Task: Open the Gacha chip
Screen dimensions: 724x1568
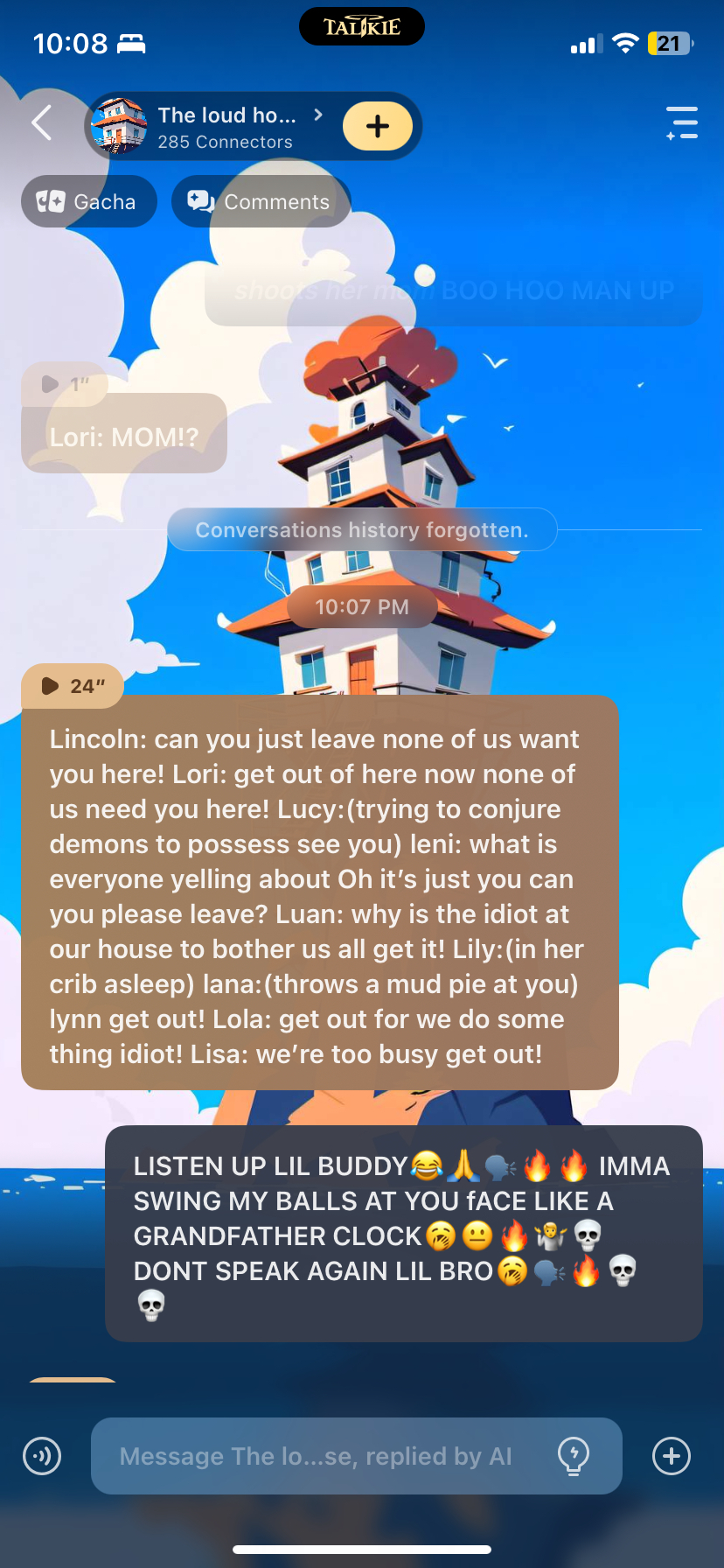Action: pyautogui.click(x=88, y=202)
